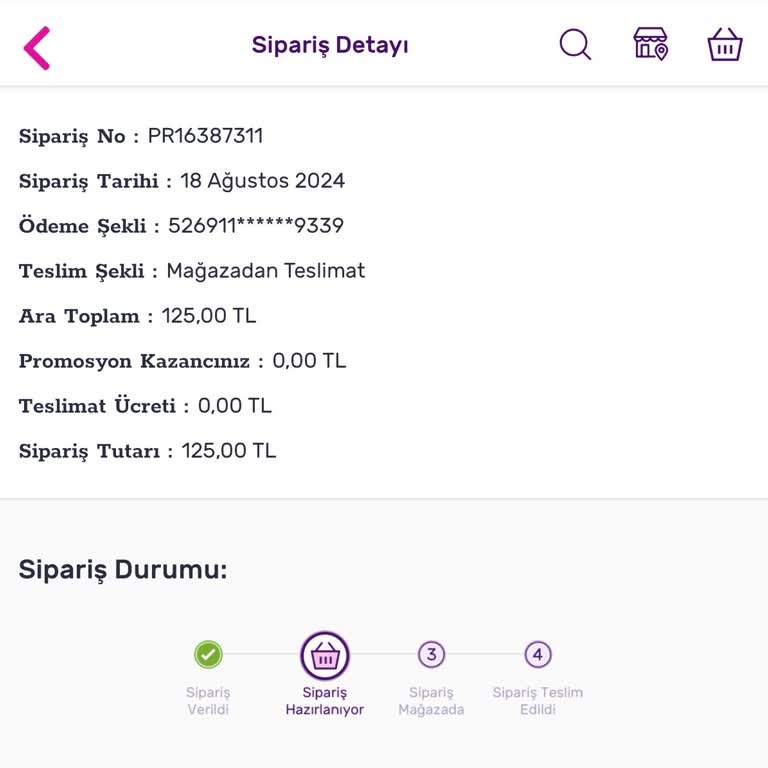Image resolution: width=768 pixels, height=768 pixels.
Task: Open the shopping basket
Action: tap(725, 45)
